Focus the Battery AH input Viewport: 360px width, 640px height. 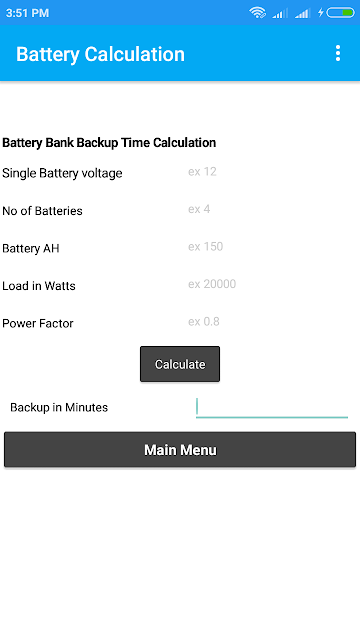(x=271, y=247)
